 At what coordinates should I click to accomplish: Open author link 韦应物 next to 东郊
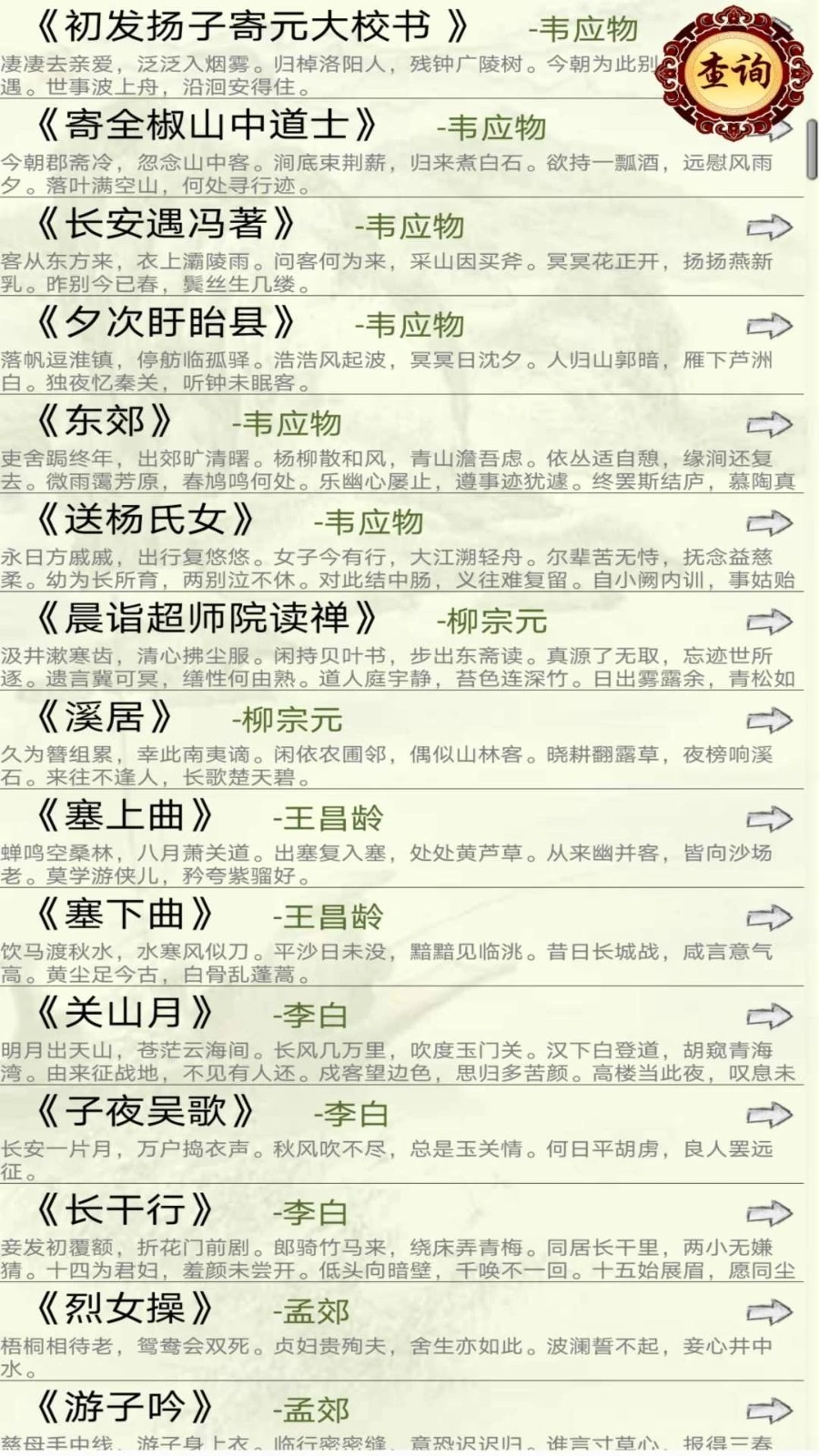click(288, 422)
